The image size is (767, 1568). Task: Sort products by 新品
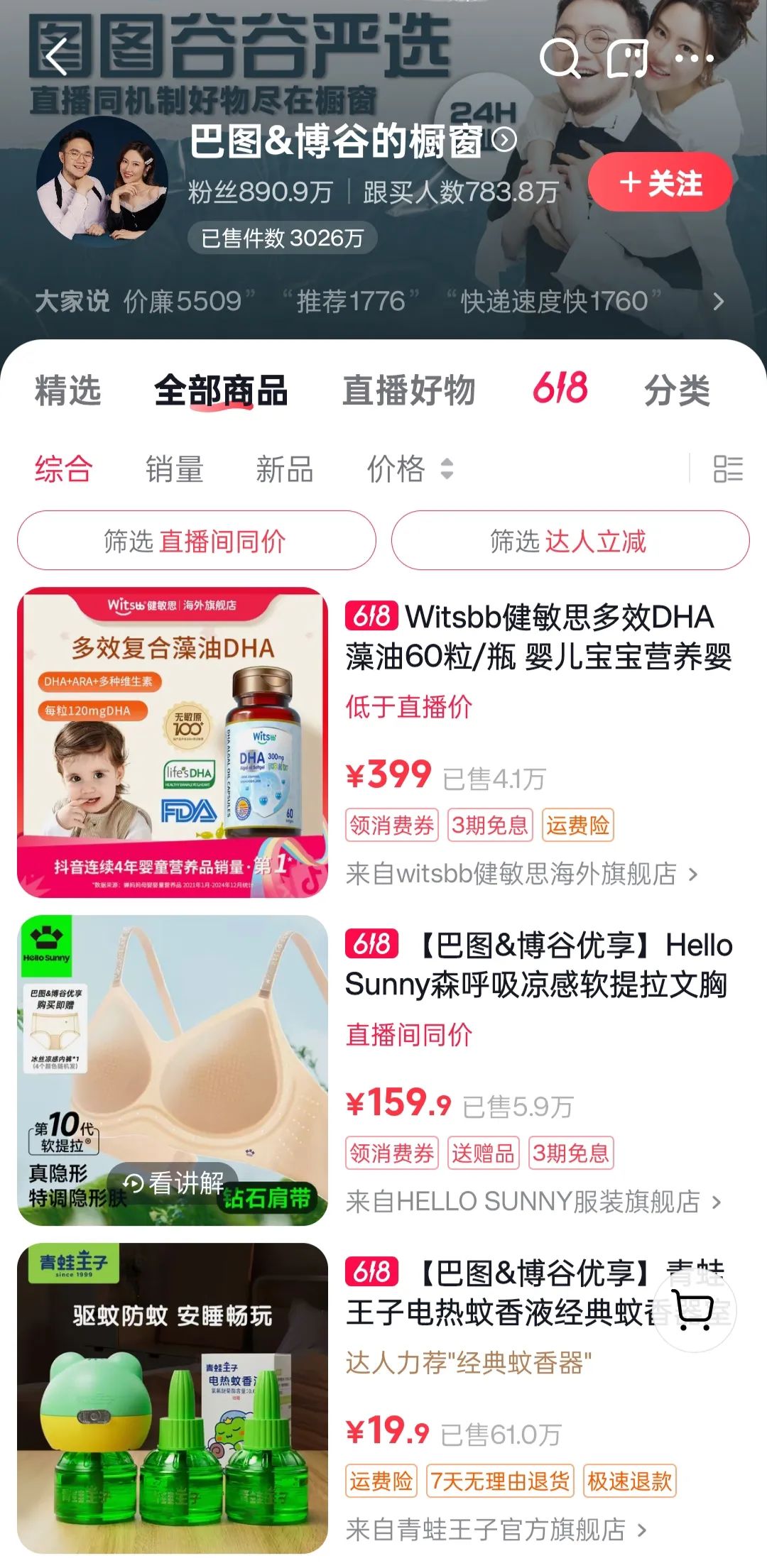[x=285, y=469]
